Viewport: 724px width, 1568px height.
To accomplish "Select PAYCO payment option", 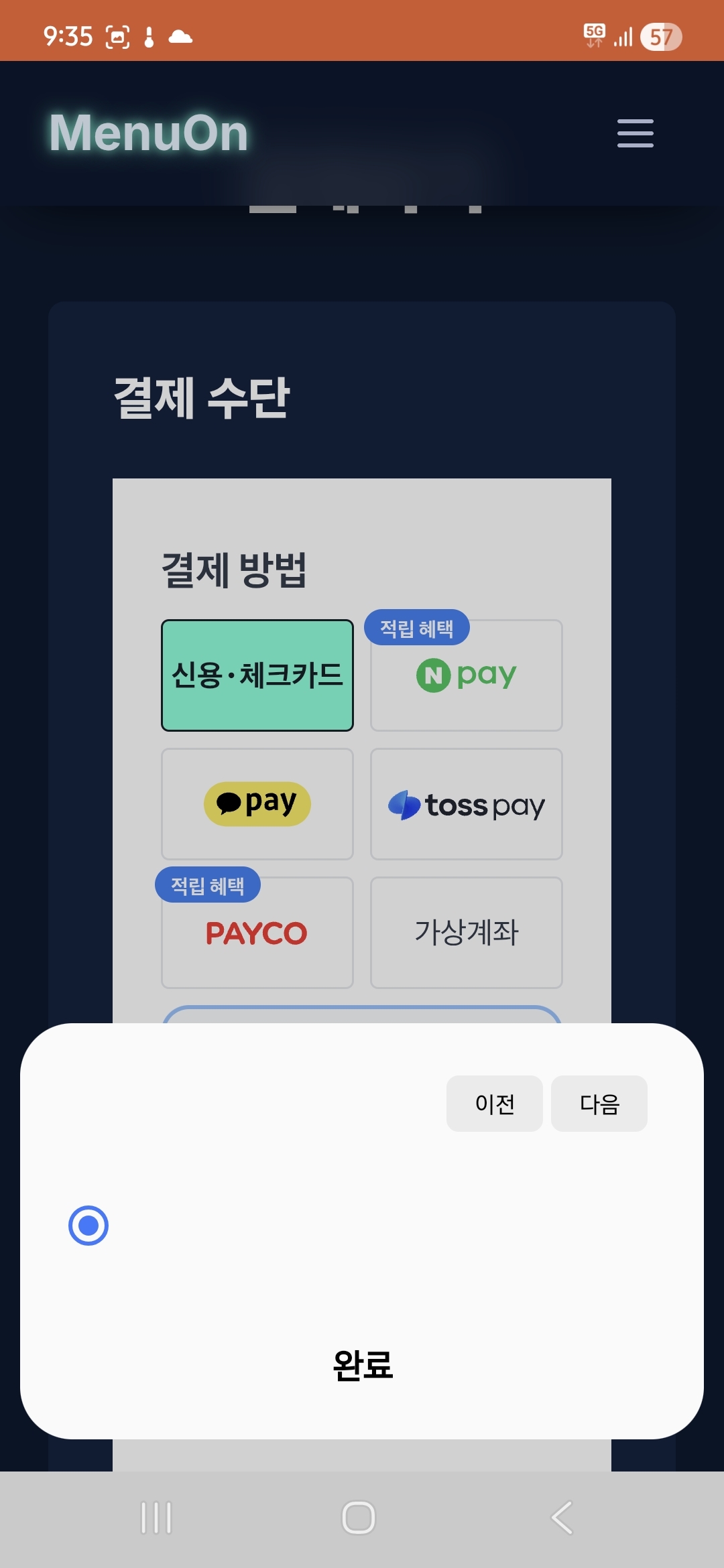I will [257, 933].
